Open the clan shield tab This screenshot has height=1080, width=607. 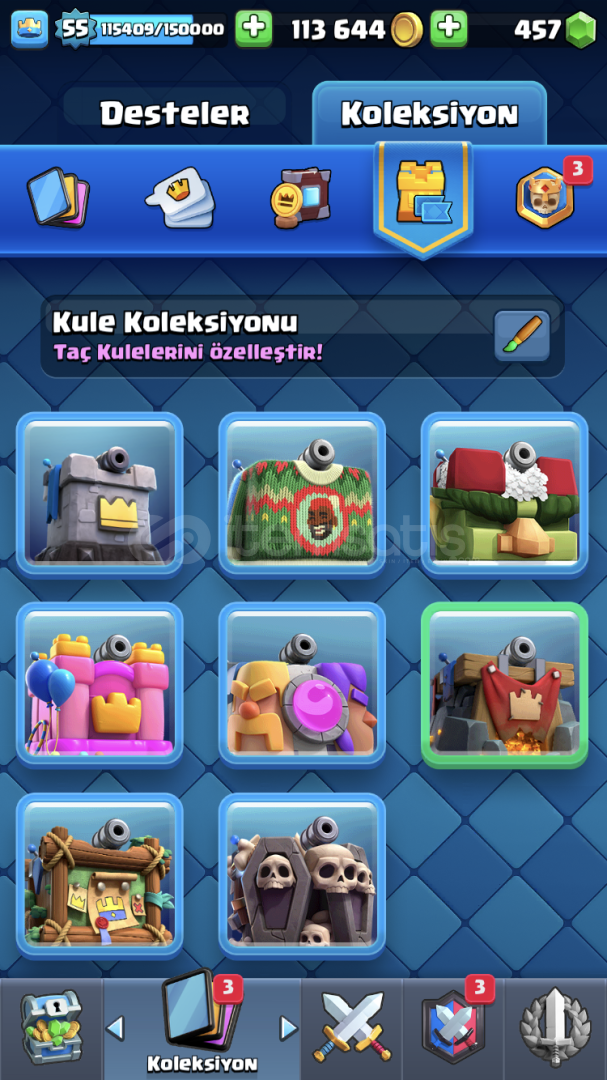(453, 1029)
